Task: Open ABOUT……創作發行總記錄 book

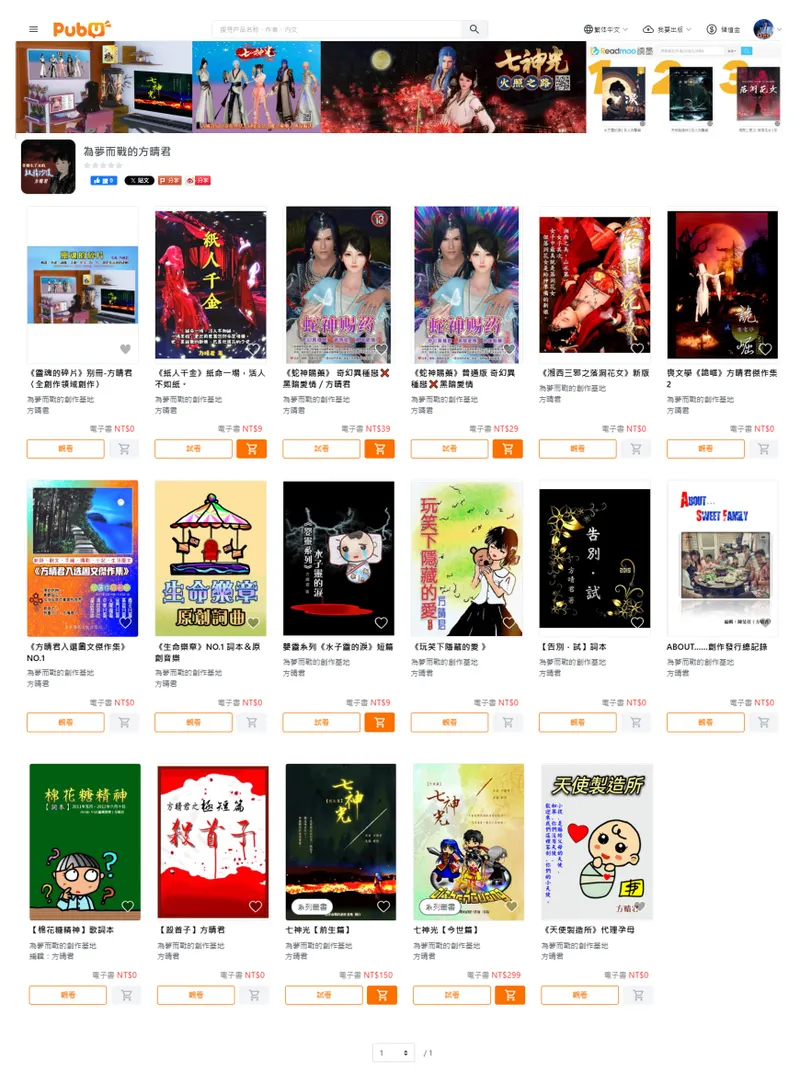Action: tap(722, 557)
